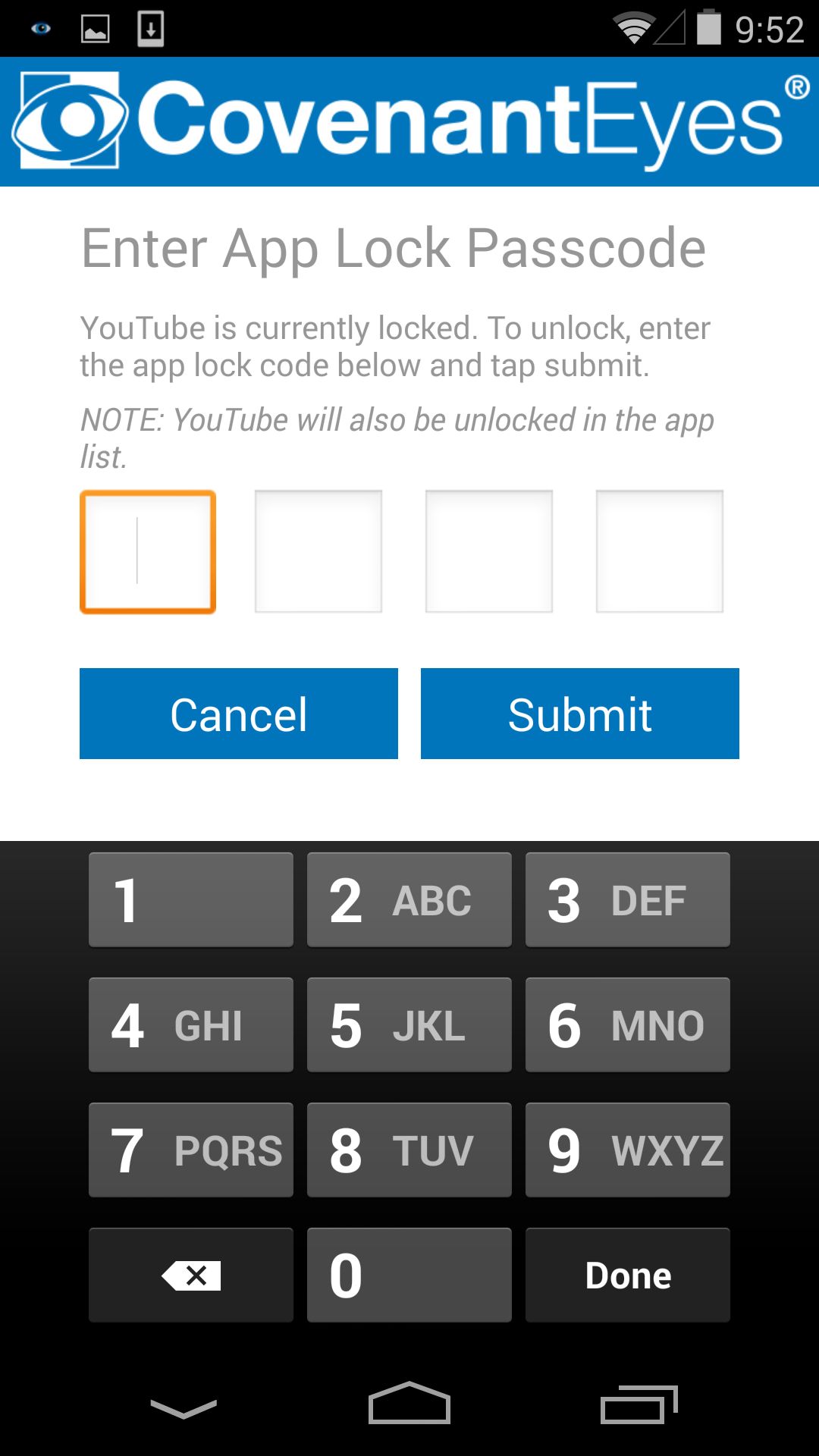Delete last digit with backspace key
Image resolution: width=819 pixels, height=1456 pixels.
190,1275
